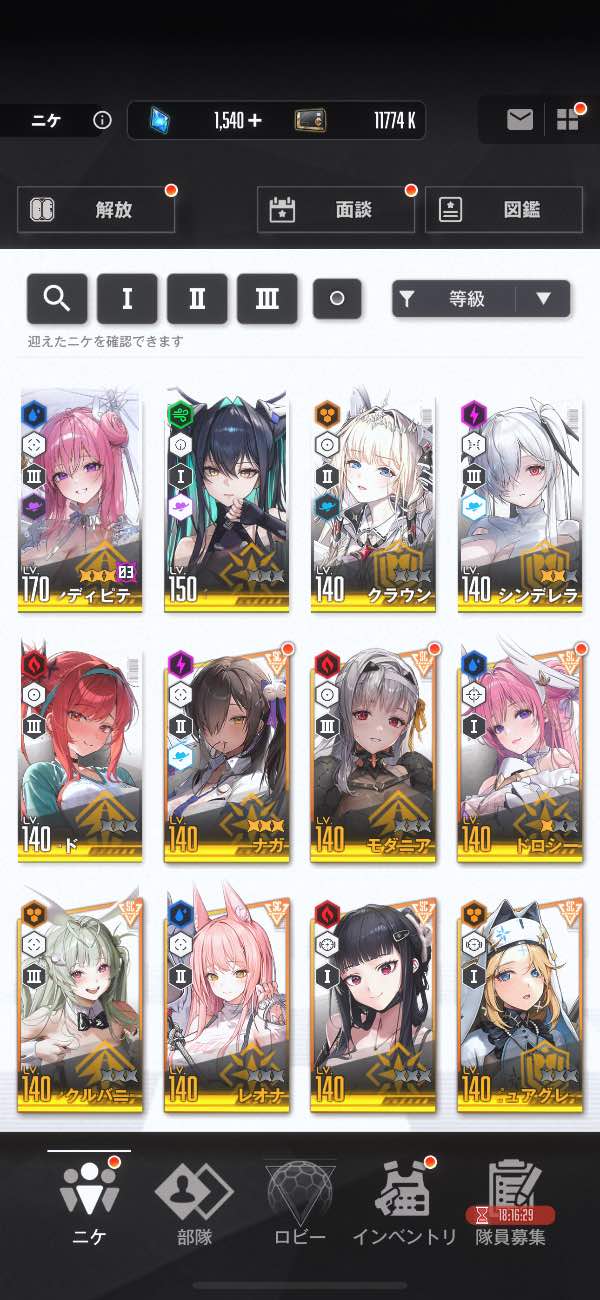Expand the 等級 sort dropdown

coord(481,298)
